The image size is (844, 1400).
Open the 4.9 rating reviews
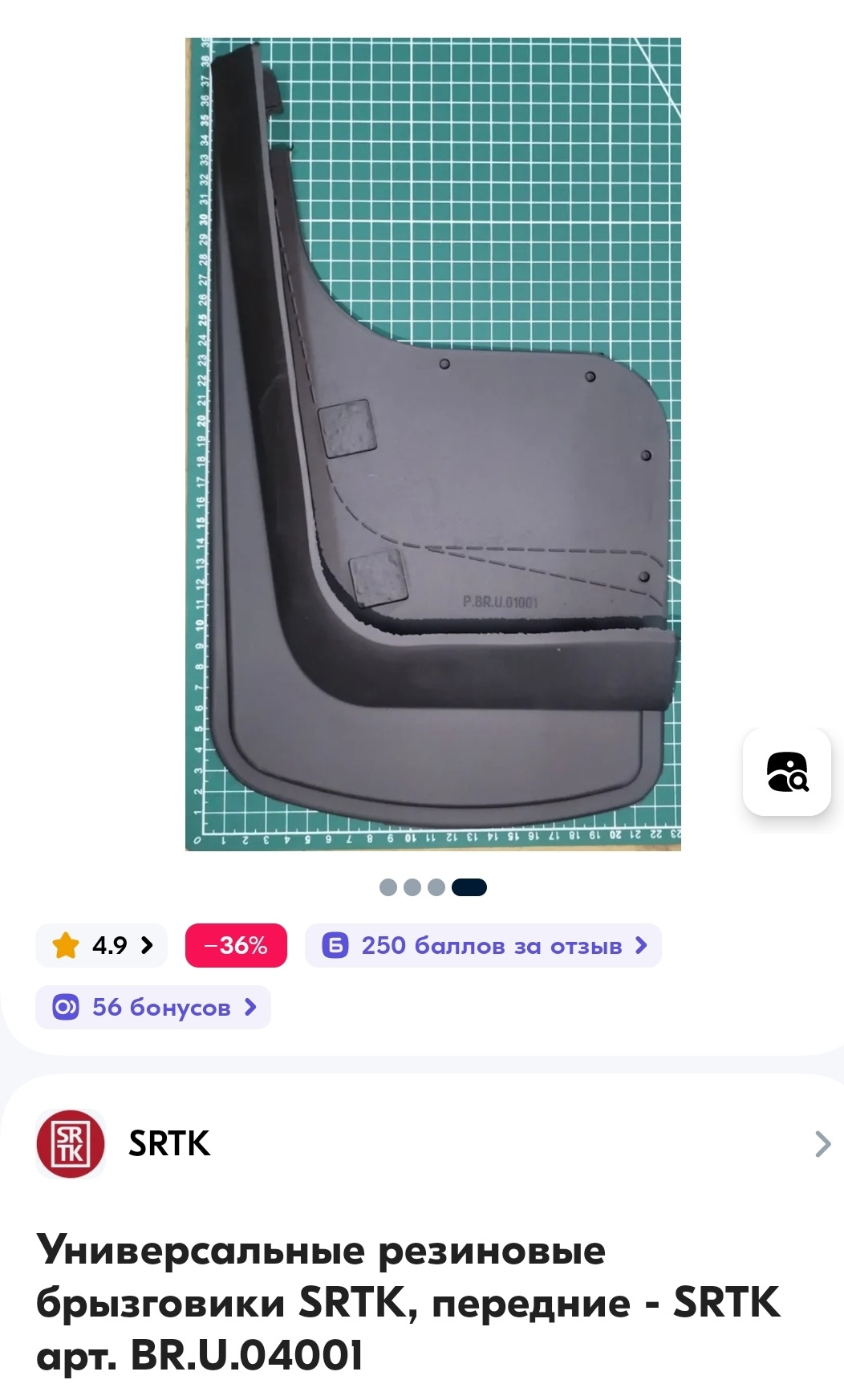(101, 945)
